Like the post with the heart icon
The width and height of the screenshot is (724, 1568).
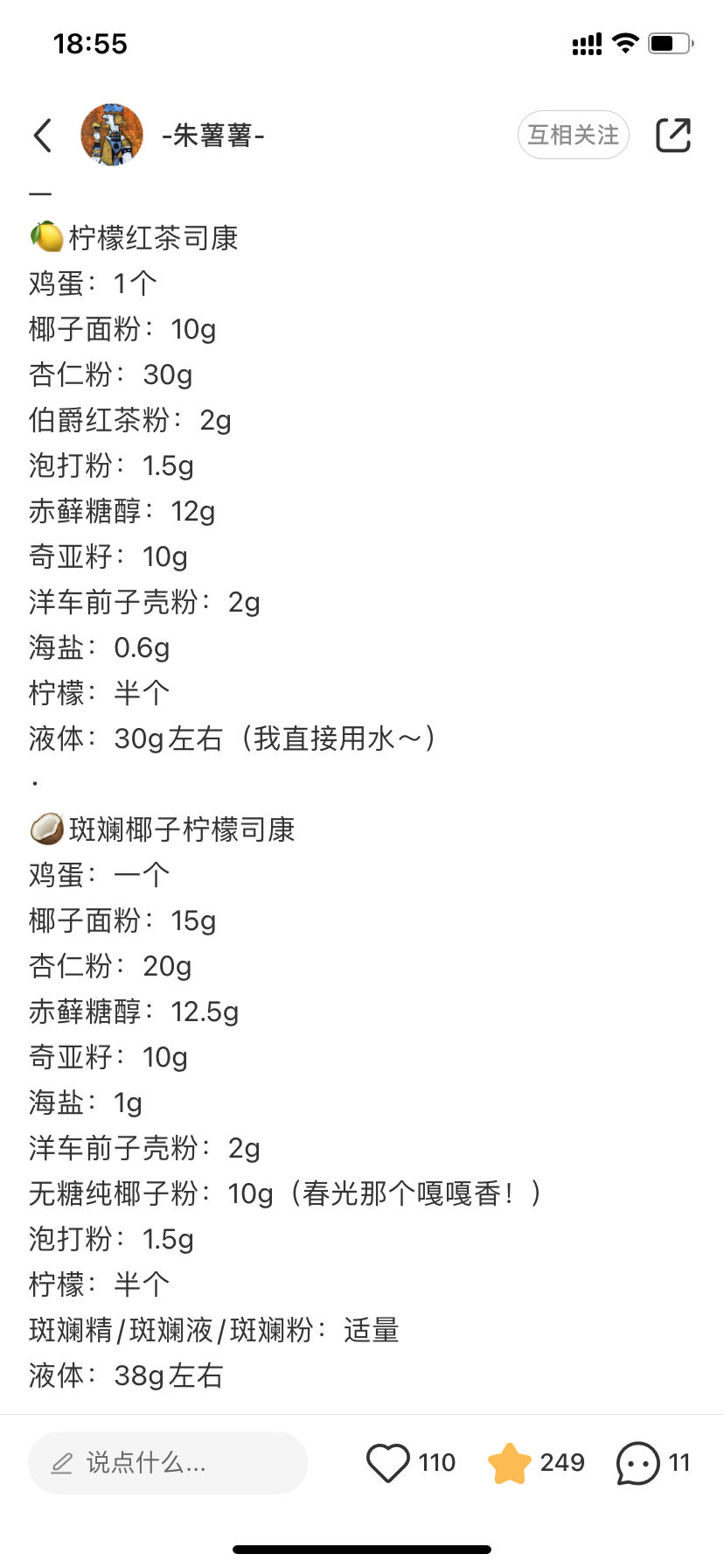click(388, 1462)
